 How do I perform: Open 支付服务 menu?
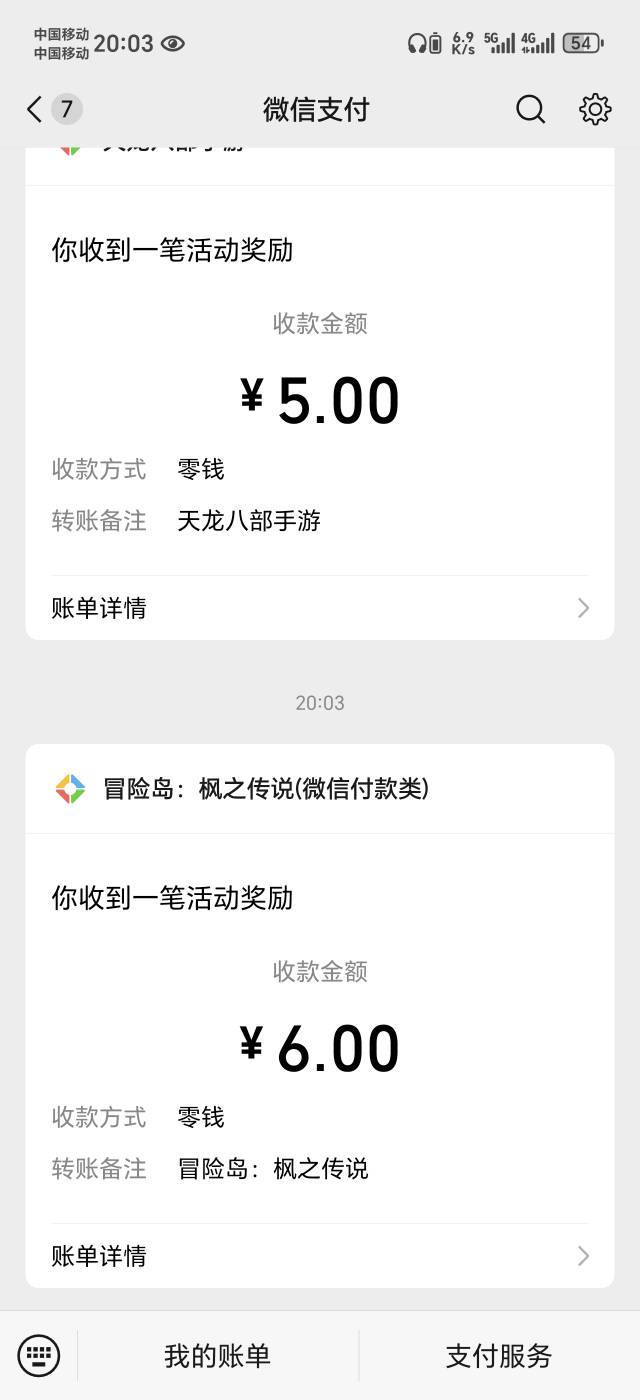[499, 1356]
